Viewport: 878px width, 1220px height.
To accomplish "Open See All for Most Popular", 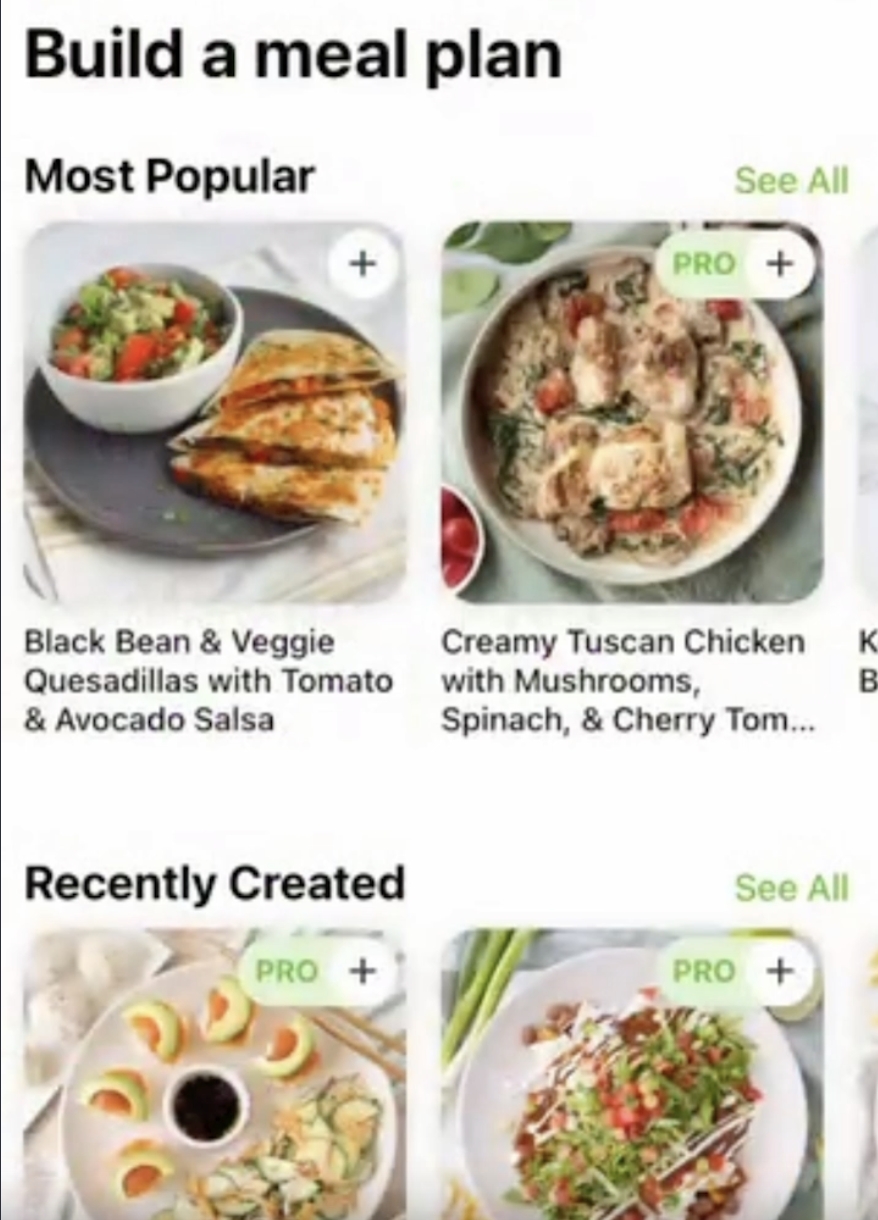I will point(791,181).
